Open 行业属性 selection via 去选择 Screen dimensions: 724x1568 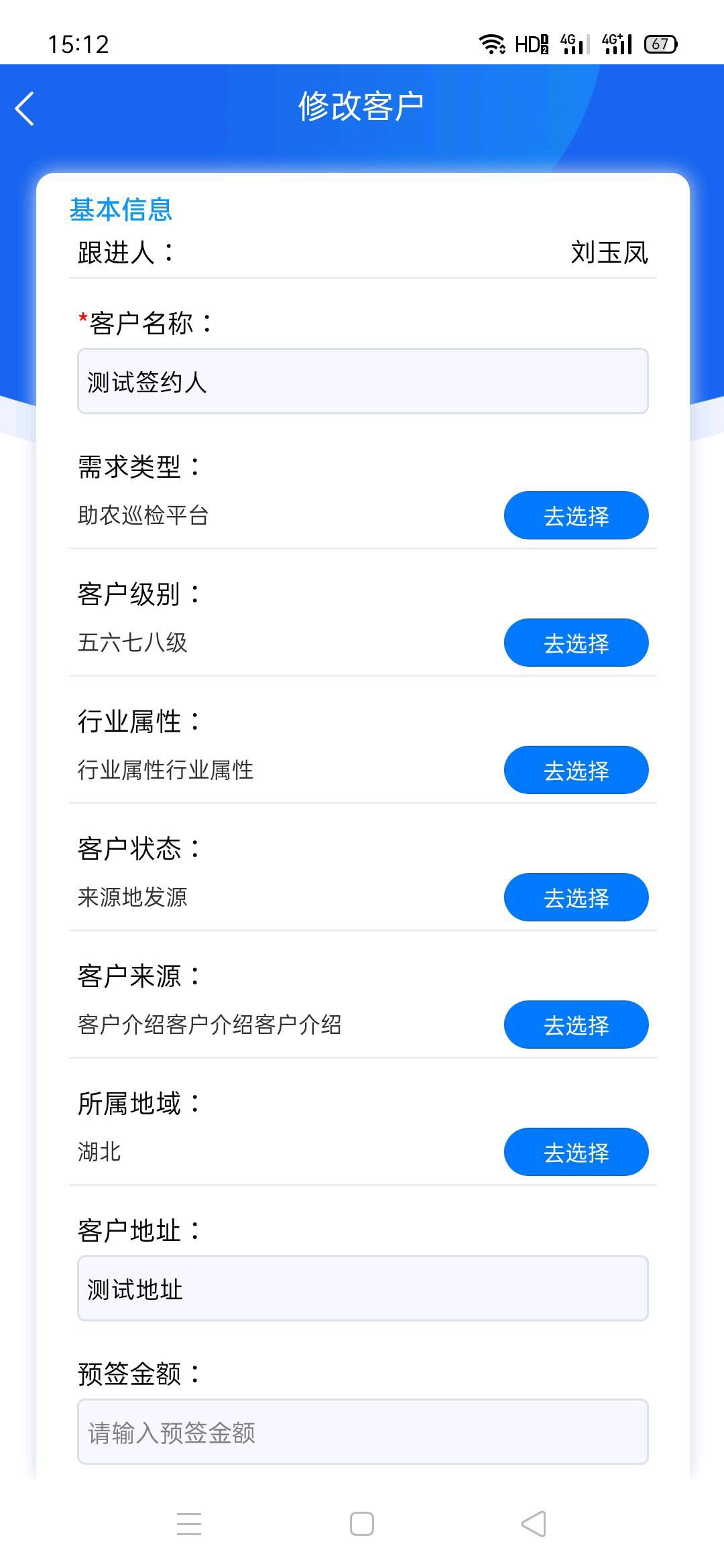click(x=576, y=770)
